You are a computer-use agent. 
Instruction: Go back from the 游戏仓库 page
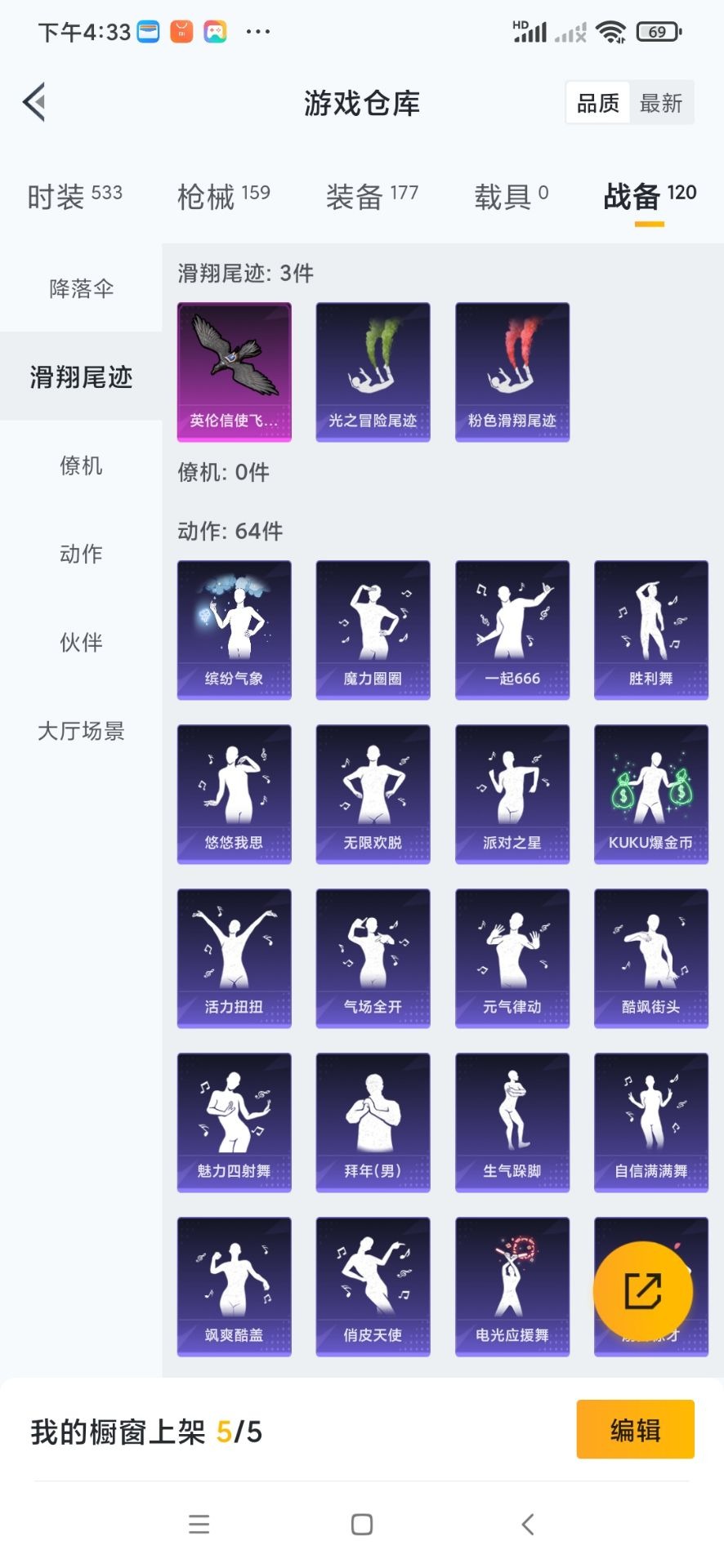[x=34, y=103]
